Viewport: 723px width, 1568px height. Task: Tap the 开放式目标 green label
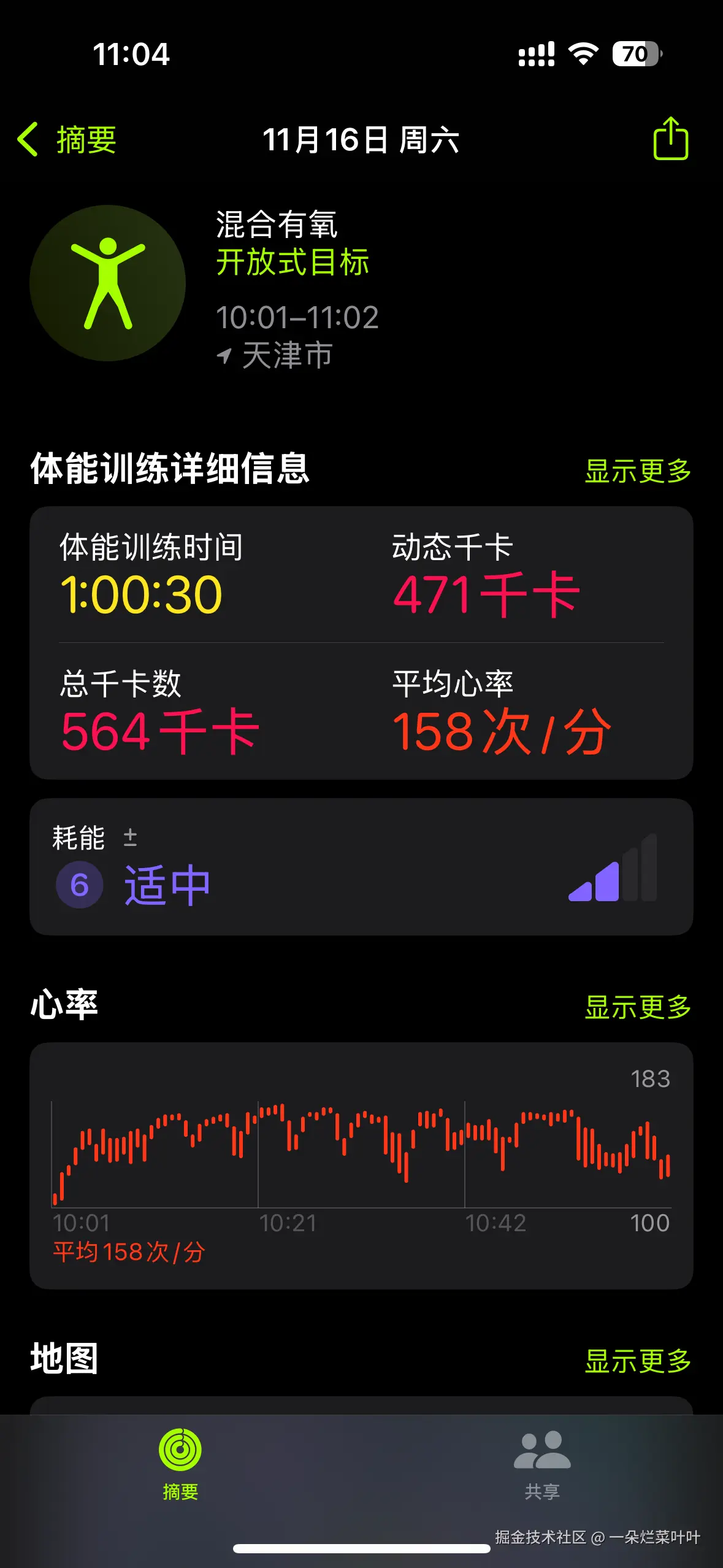pos(294,264)
